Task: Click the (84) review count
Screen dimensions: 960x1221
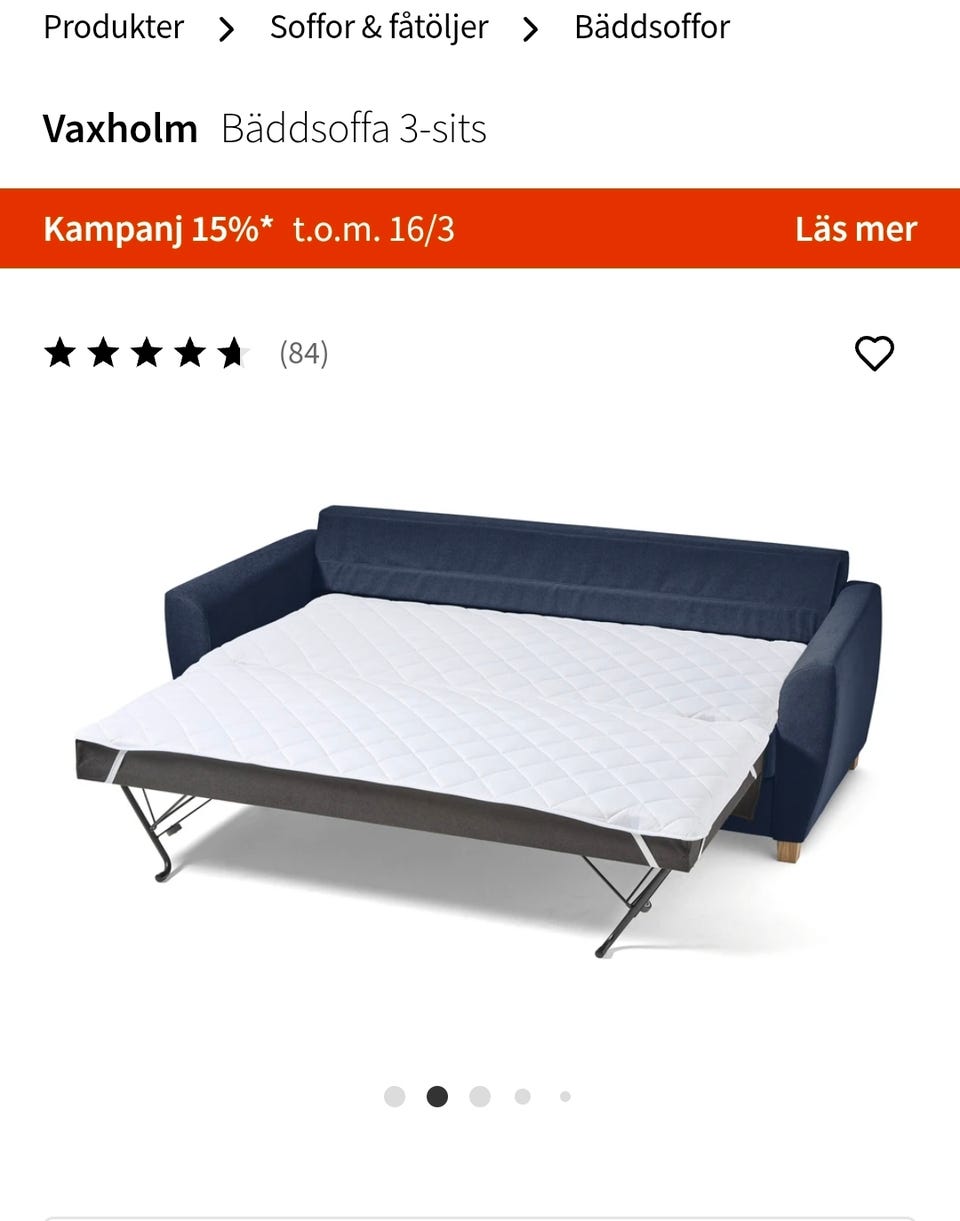Action: (302, 352)
